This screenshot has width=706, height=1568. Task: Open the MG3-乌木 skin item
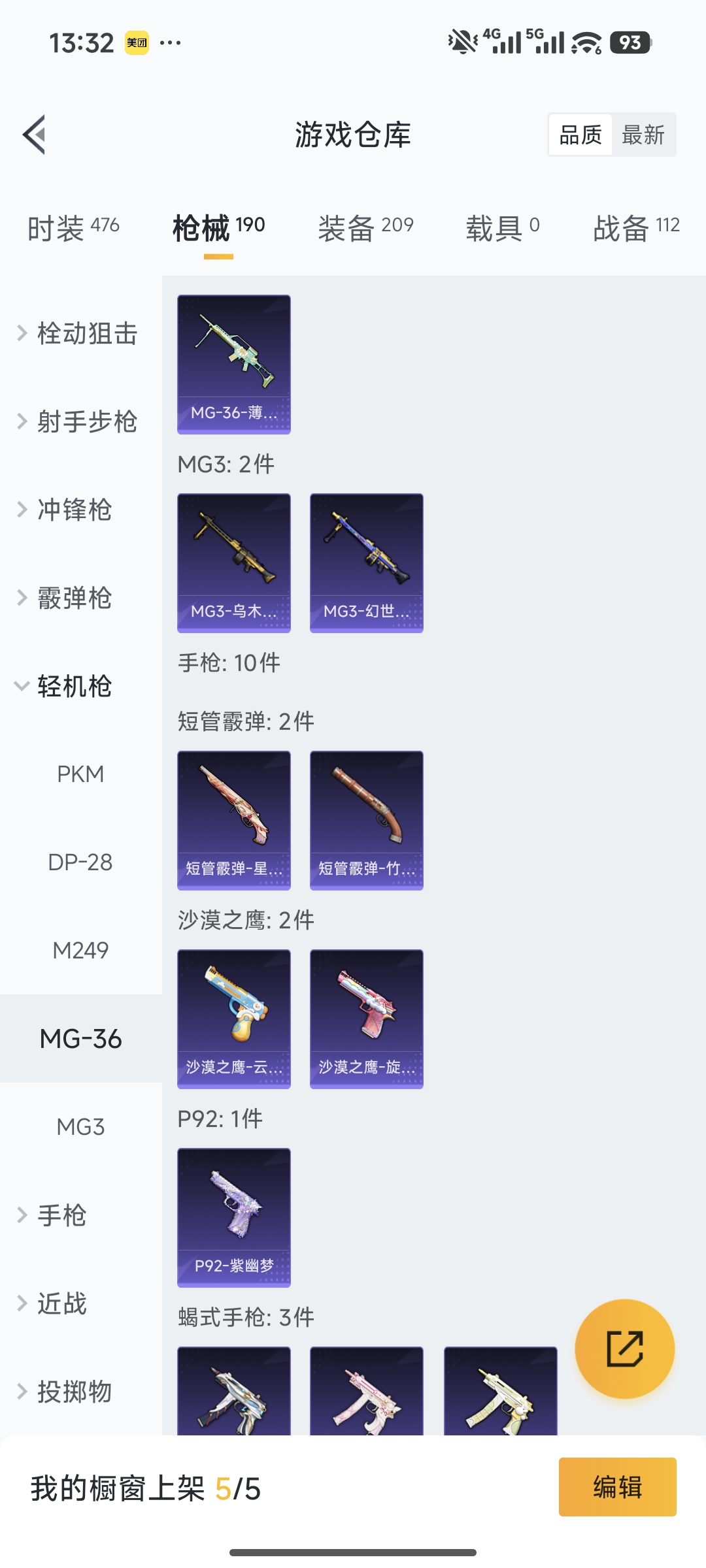click(x=233, y=562)
